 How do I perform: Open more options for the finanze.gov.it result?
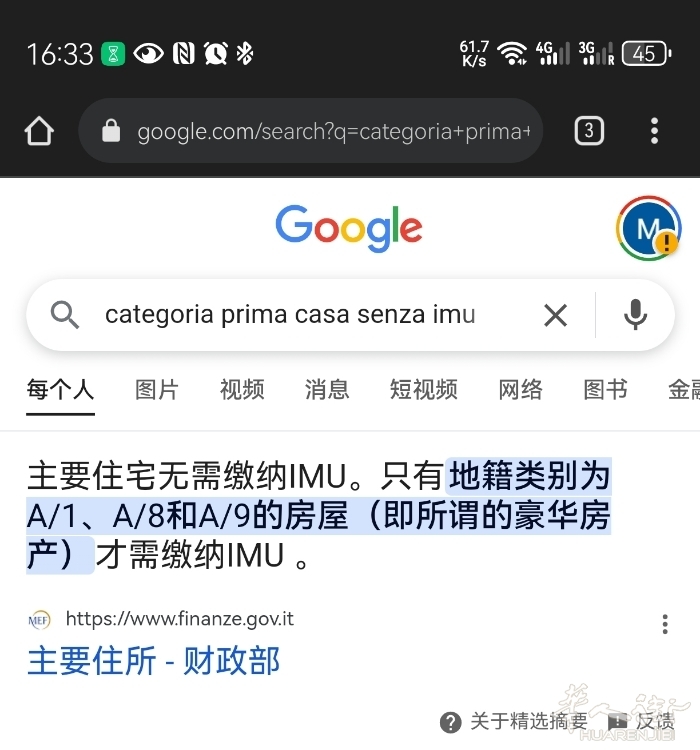pos(665,624)
